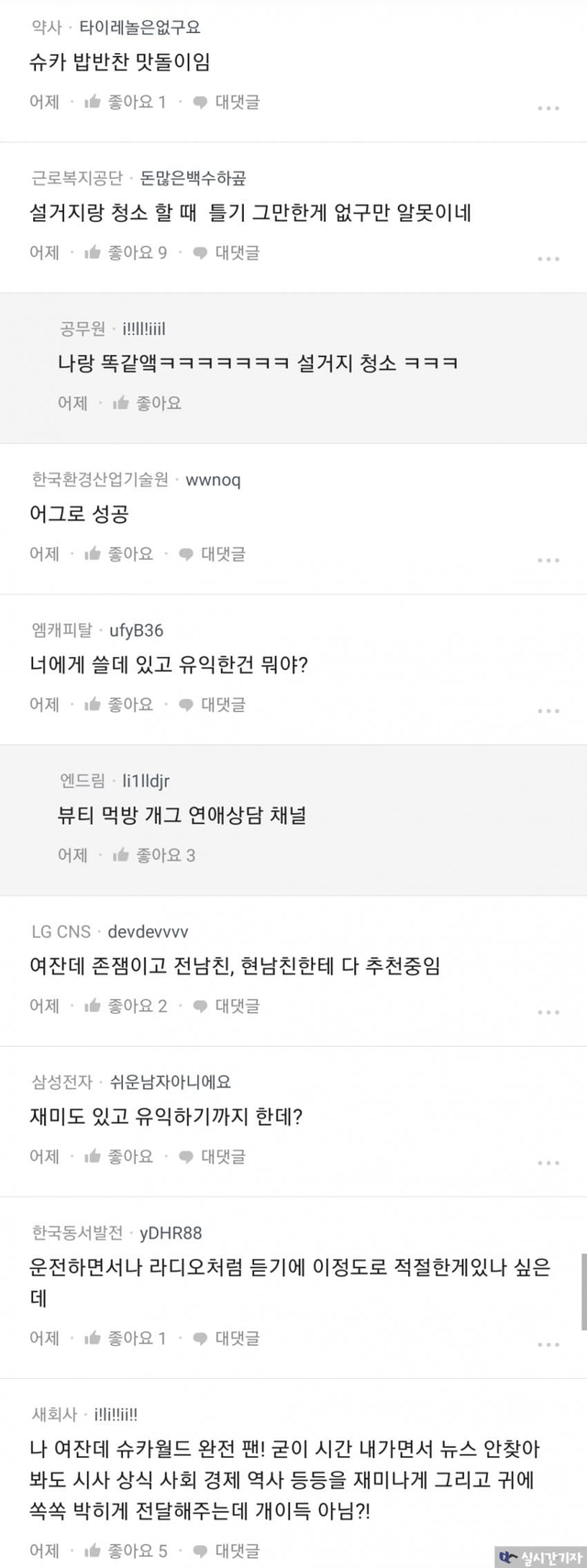This screenshot has width=587, height=1568.
Task: Like 돈많은백수하곺's comment about 설거지
Action: pos(125,252)
